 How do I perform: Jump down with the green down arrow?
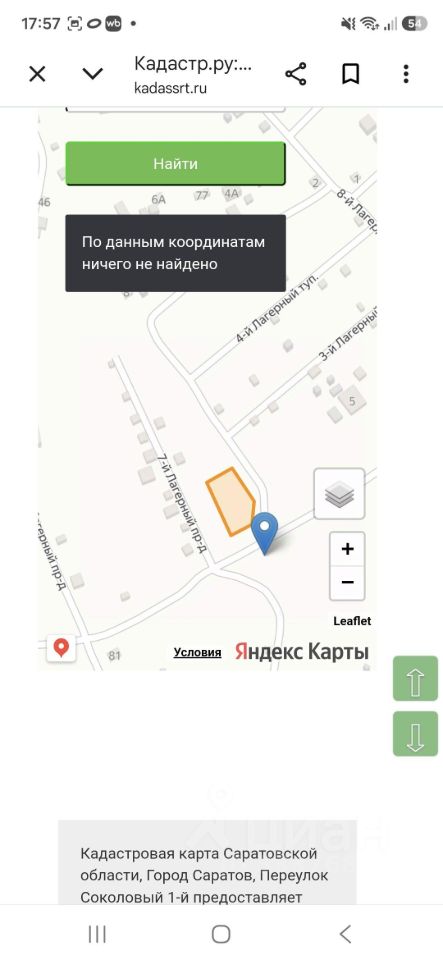pyautogui.click(x=415, y=733)
